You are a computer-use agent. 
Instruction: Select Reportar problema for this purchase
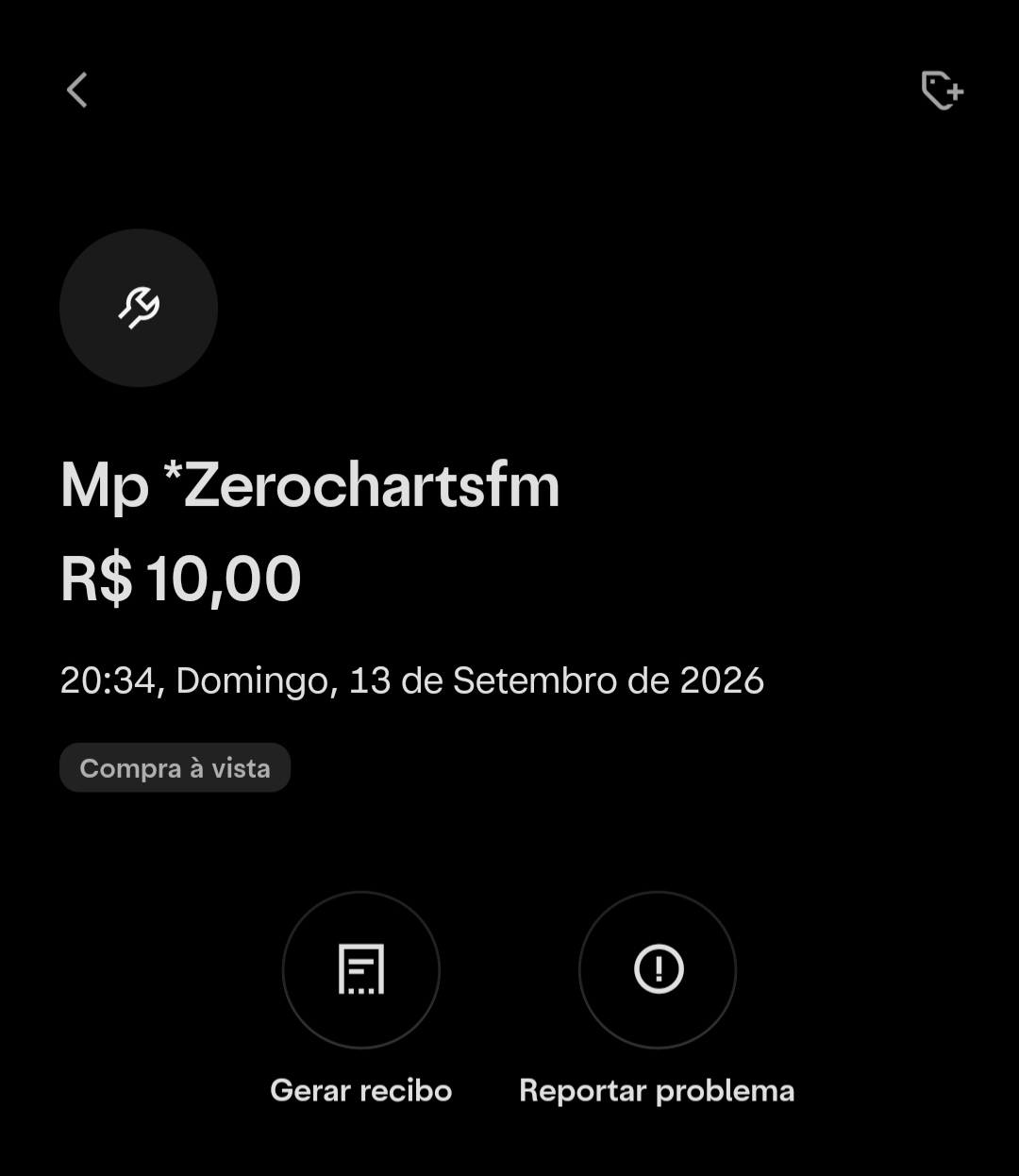click(x=658, y=969)
